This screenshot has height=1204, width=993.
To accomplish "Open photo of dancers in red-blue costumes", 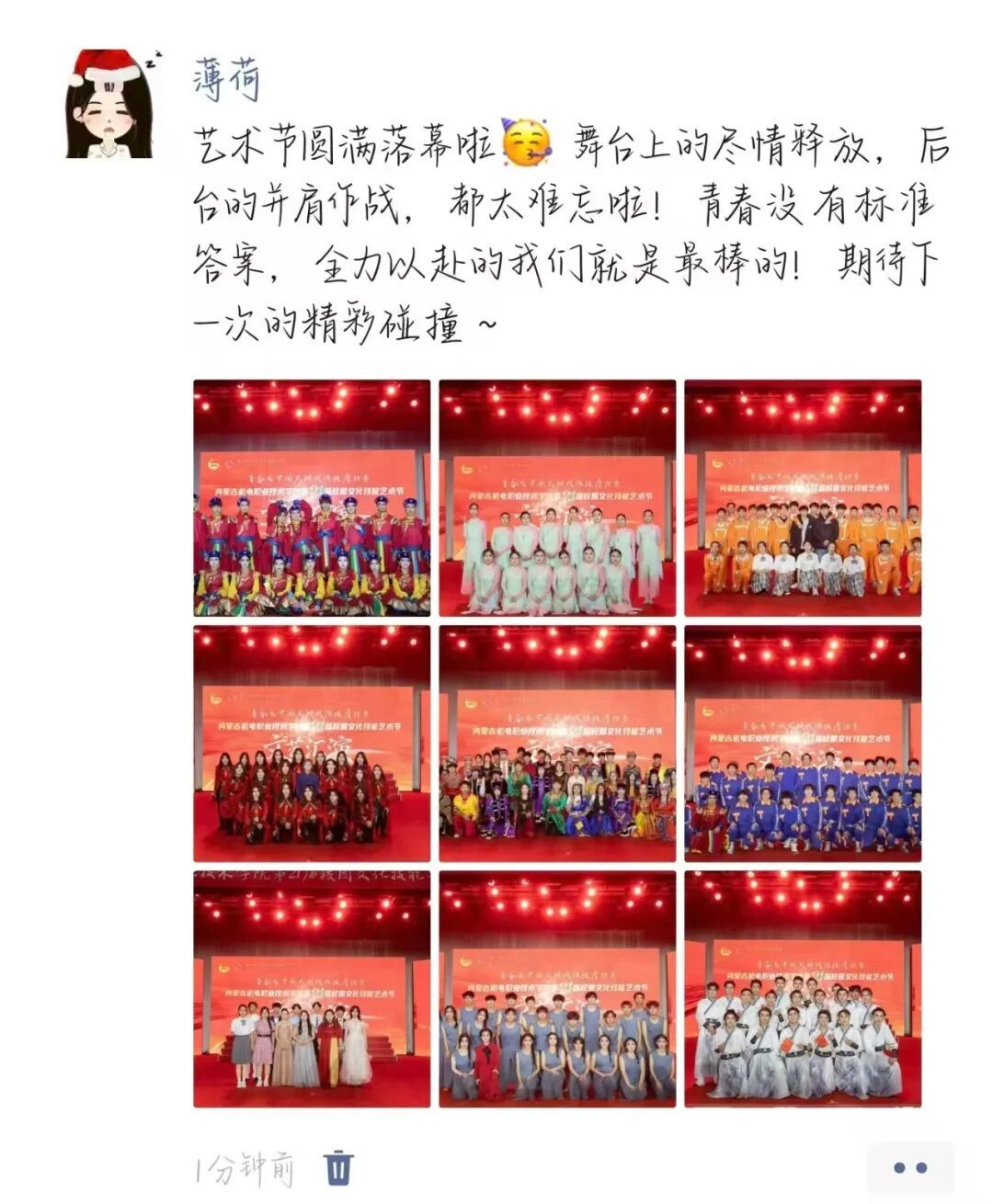I will point(312,497).
